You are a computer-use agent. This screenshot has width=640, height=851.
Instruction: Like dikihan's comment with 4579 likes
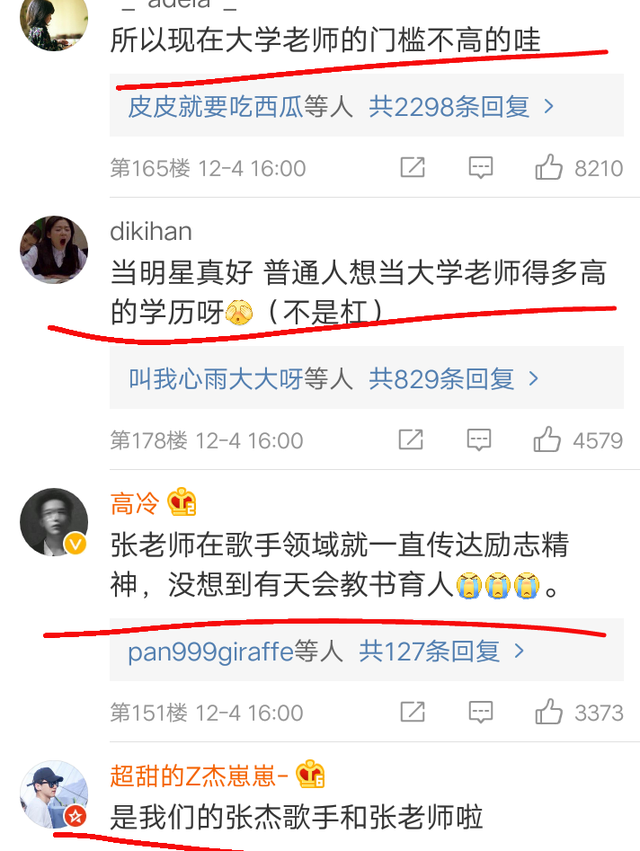pos(547,440)
